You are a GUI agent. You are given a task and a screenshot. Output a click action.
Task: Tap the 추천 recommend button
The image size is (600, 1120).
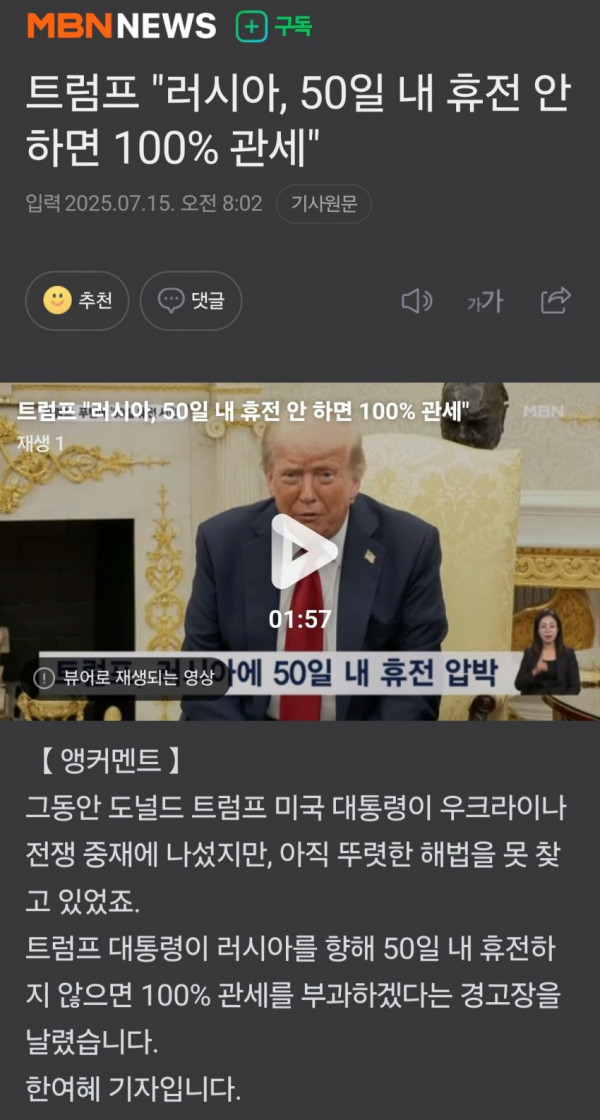77,300
